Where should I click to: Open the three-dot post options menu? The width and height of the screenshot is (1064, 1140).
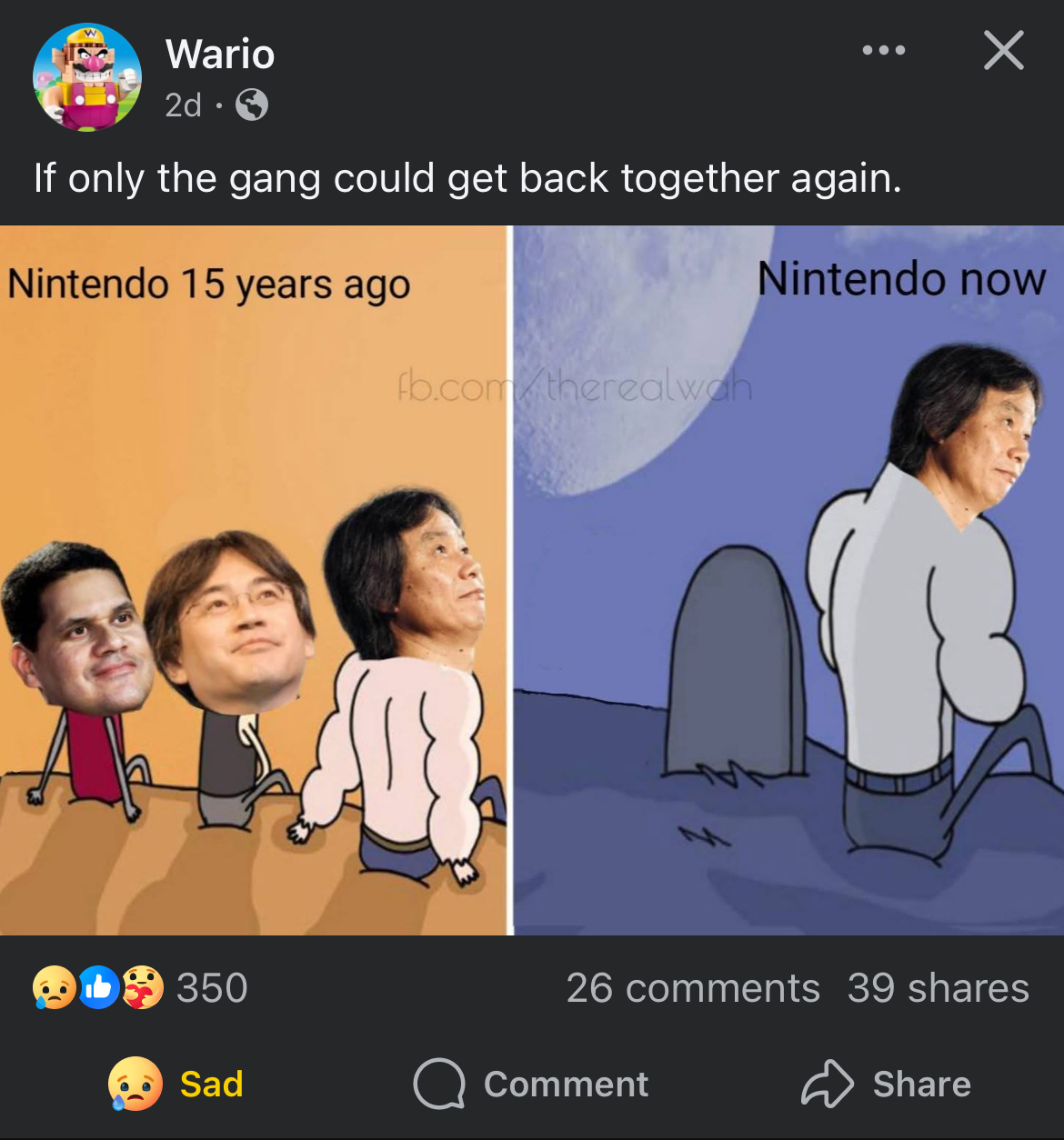[884, 50]
